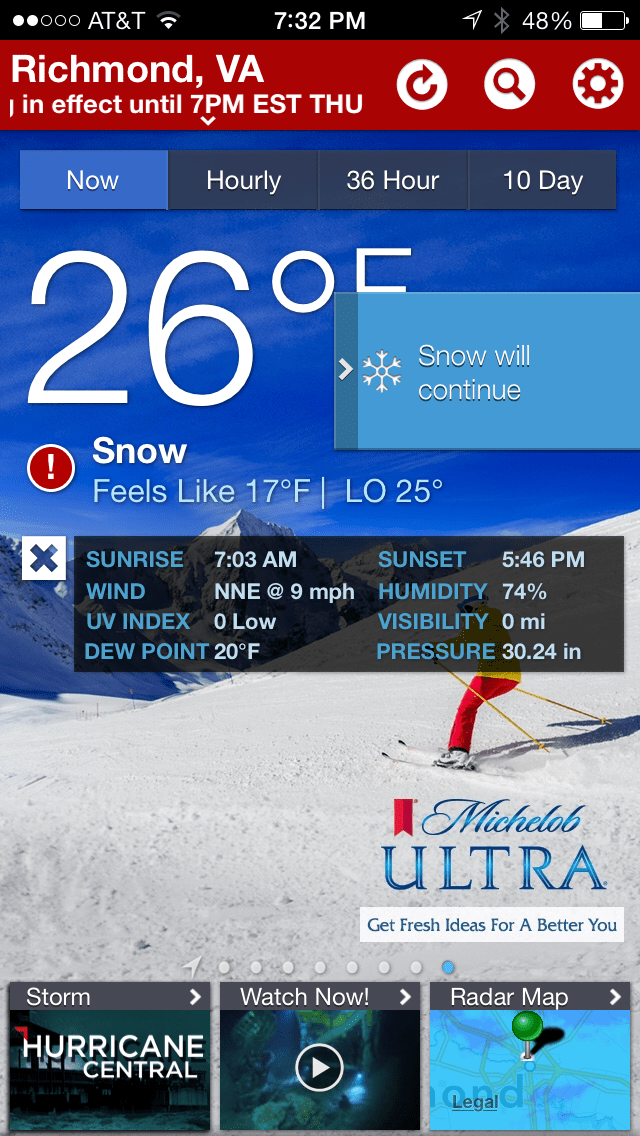Open the settings gear
This screenshot has height=1136, width=640.
pos(597,85)
